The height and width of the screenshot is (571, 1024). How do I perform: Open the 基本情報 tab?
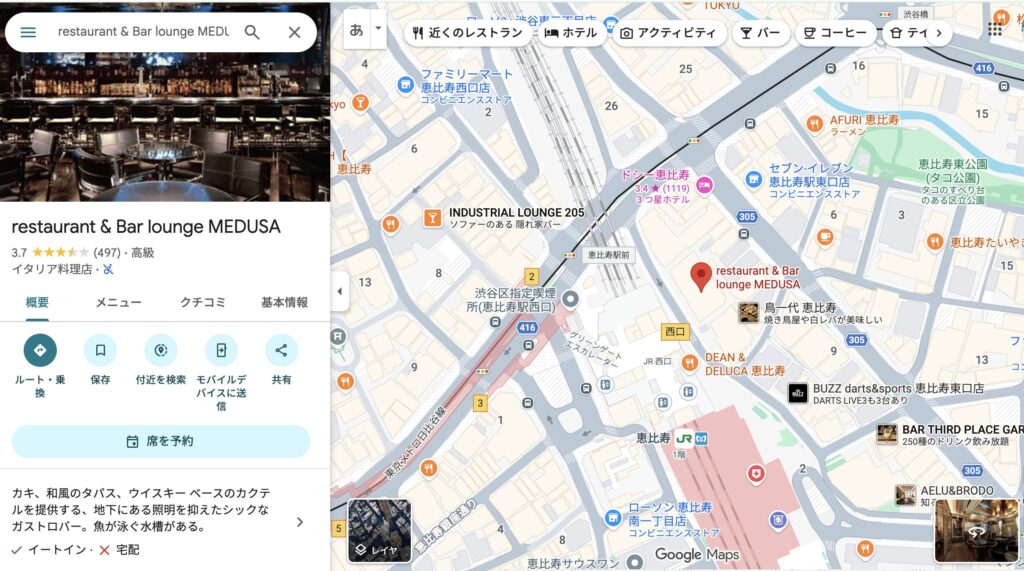coord(284,302)
